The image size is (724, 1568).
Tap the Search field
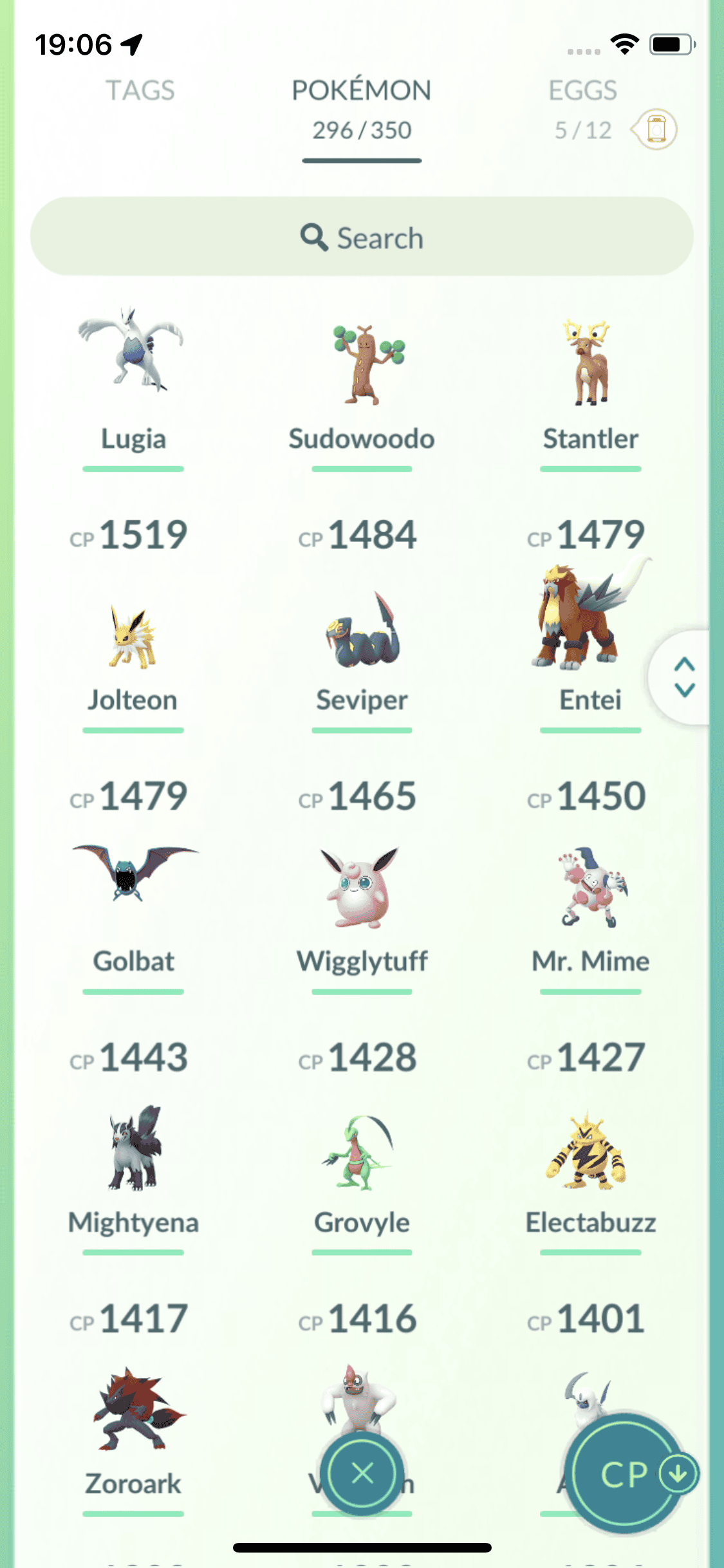pyautogui.click(x=362, y=237)
